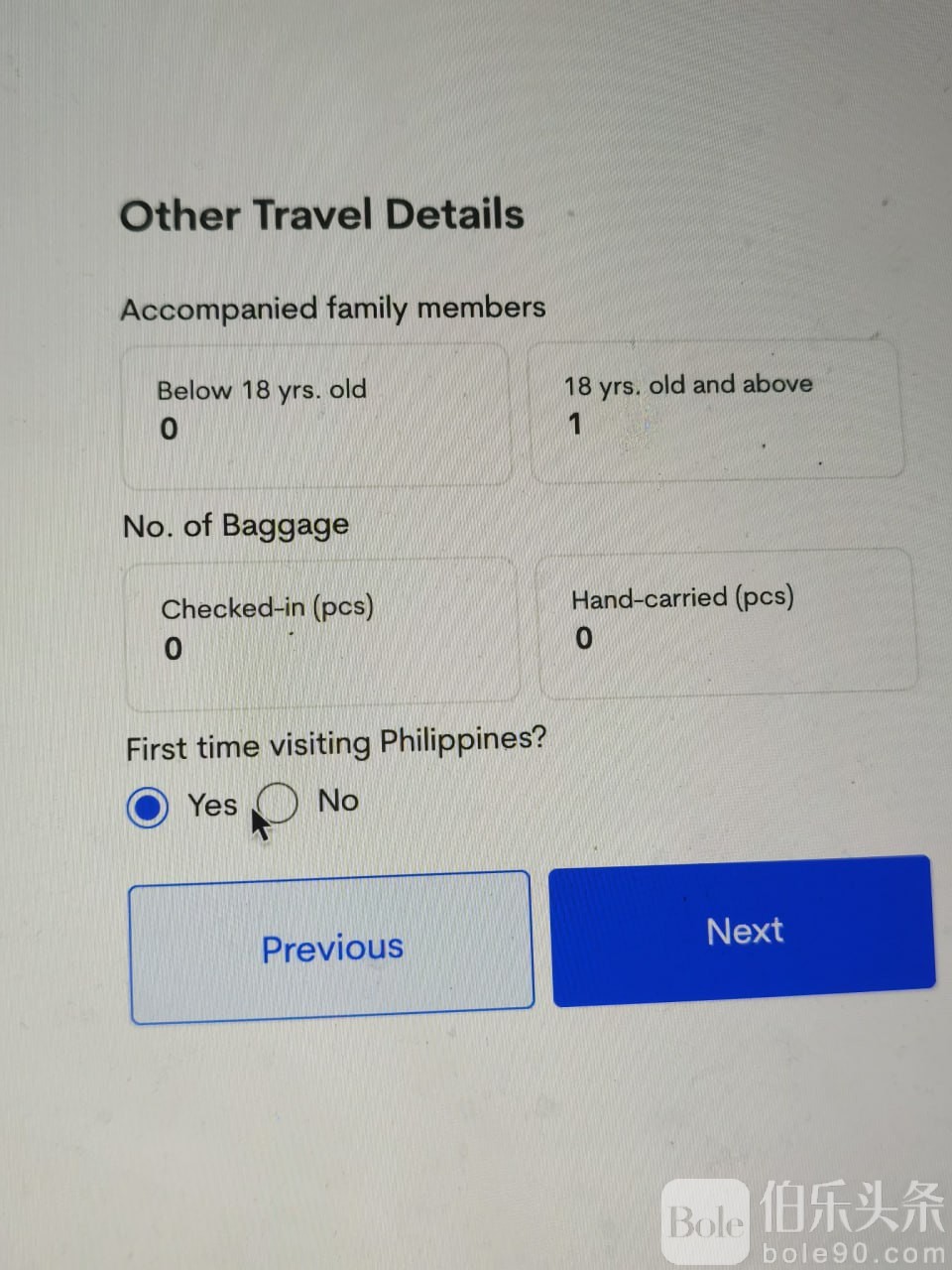952x1270 pixels.
Task: Edit the Below 18 yrs. old field
Action: tap(315, 416)
